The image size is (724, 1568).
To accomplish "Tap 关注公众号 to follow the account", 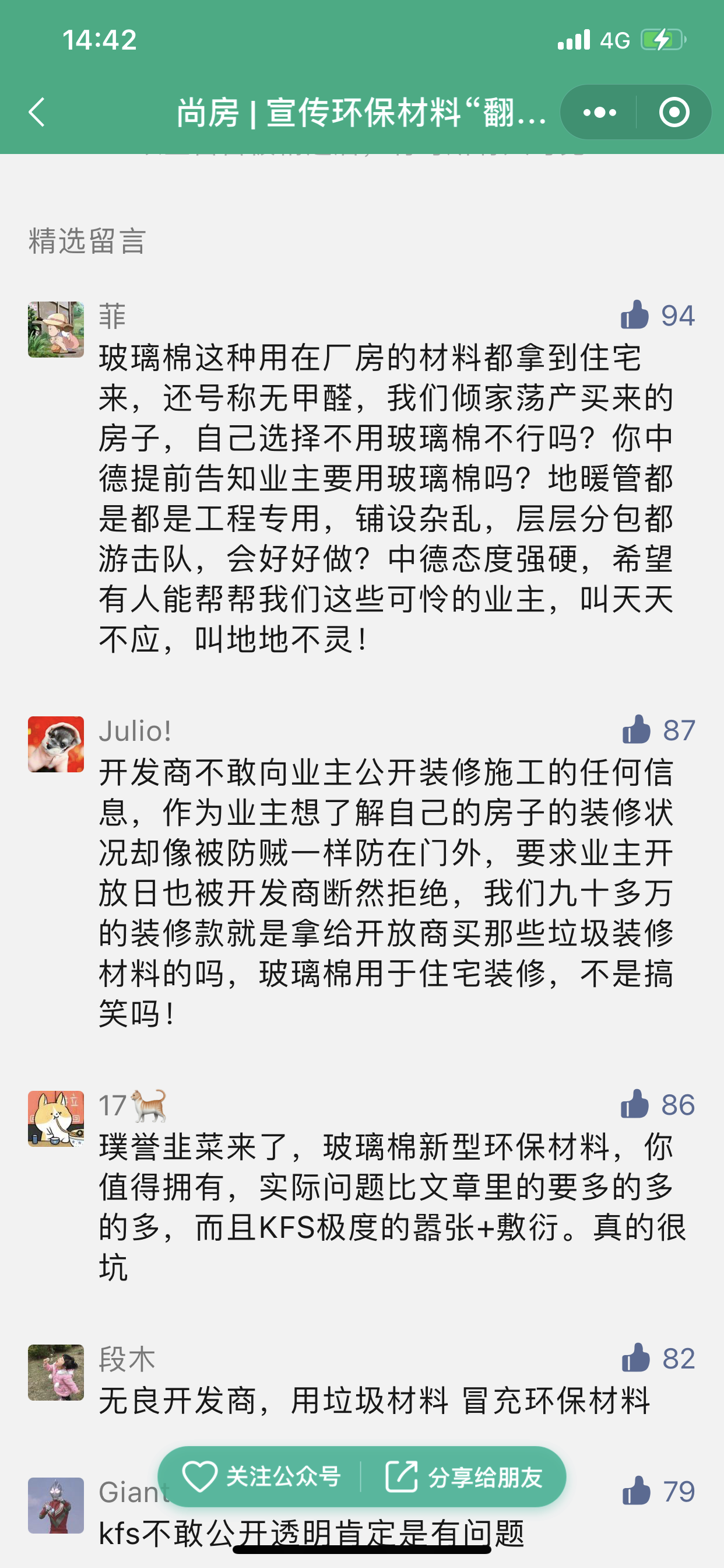I will (x=262, y=1476).
